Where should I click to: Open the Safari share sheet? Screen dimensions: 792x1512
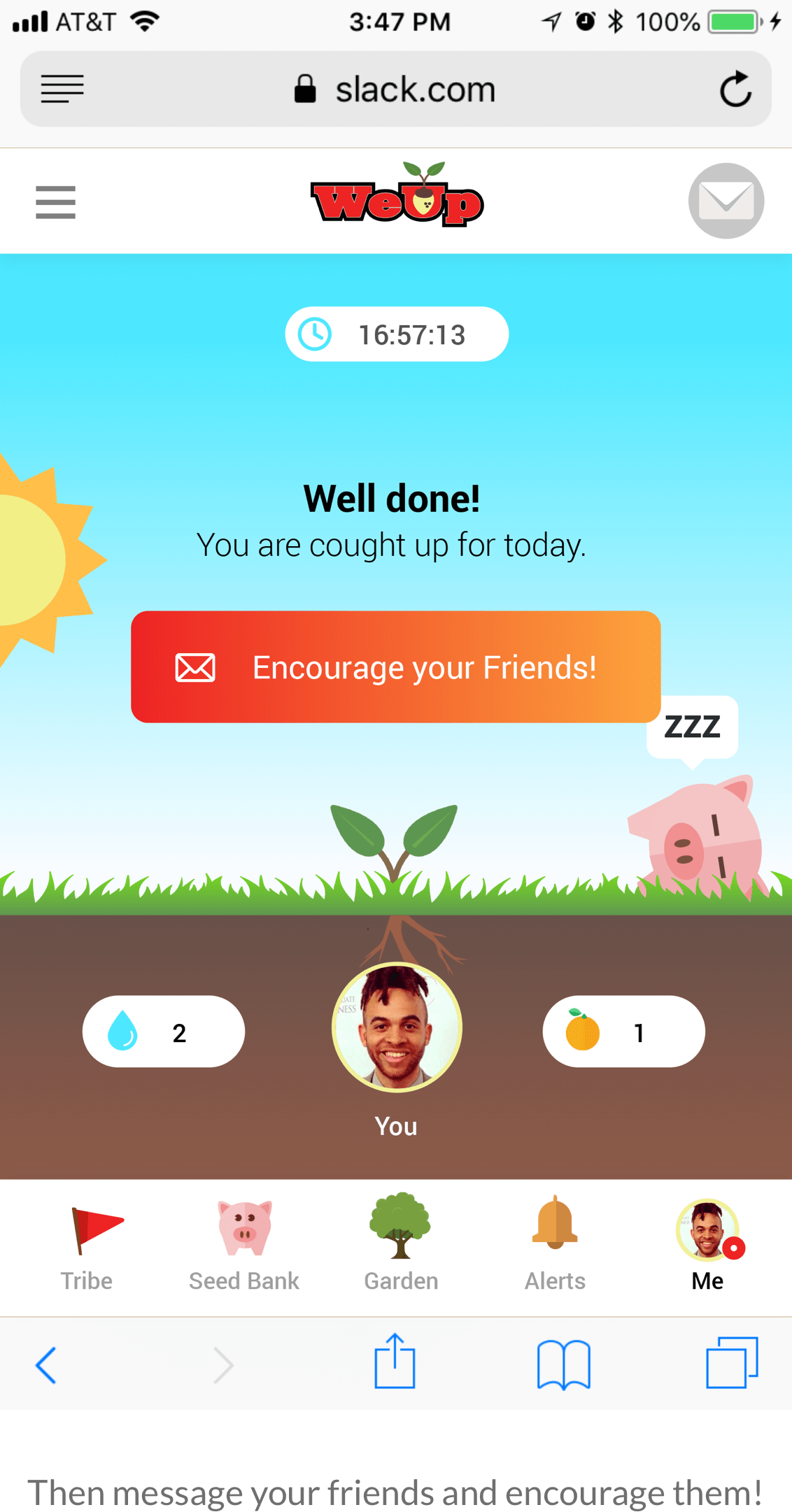coord(395,1362)
